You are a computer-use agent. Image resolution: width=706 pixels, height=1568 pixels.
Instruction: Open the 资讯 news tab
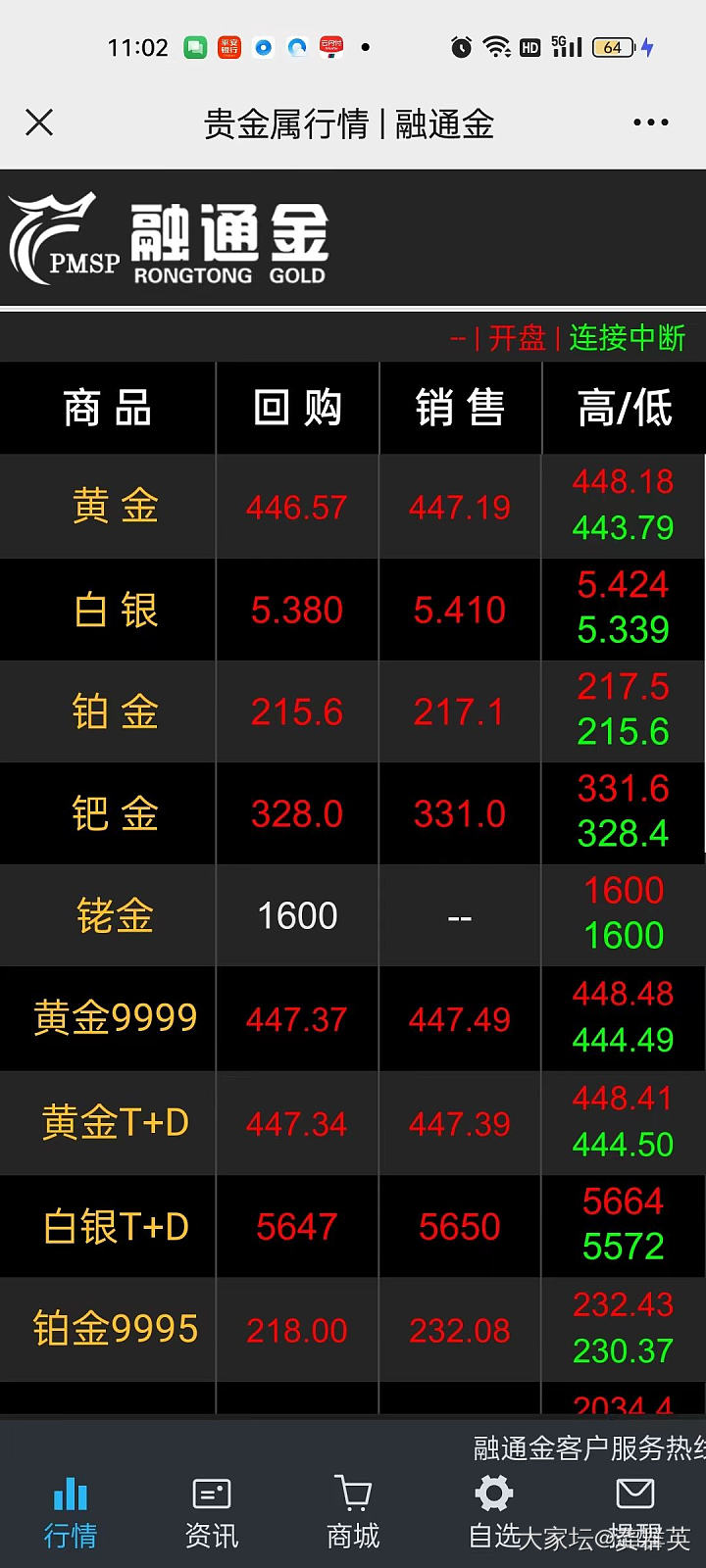click(212, 1511)
